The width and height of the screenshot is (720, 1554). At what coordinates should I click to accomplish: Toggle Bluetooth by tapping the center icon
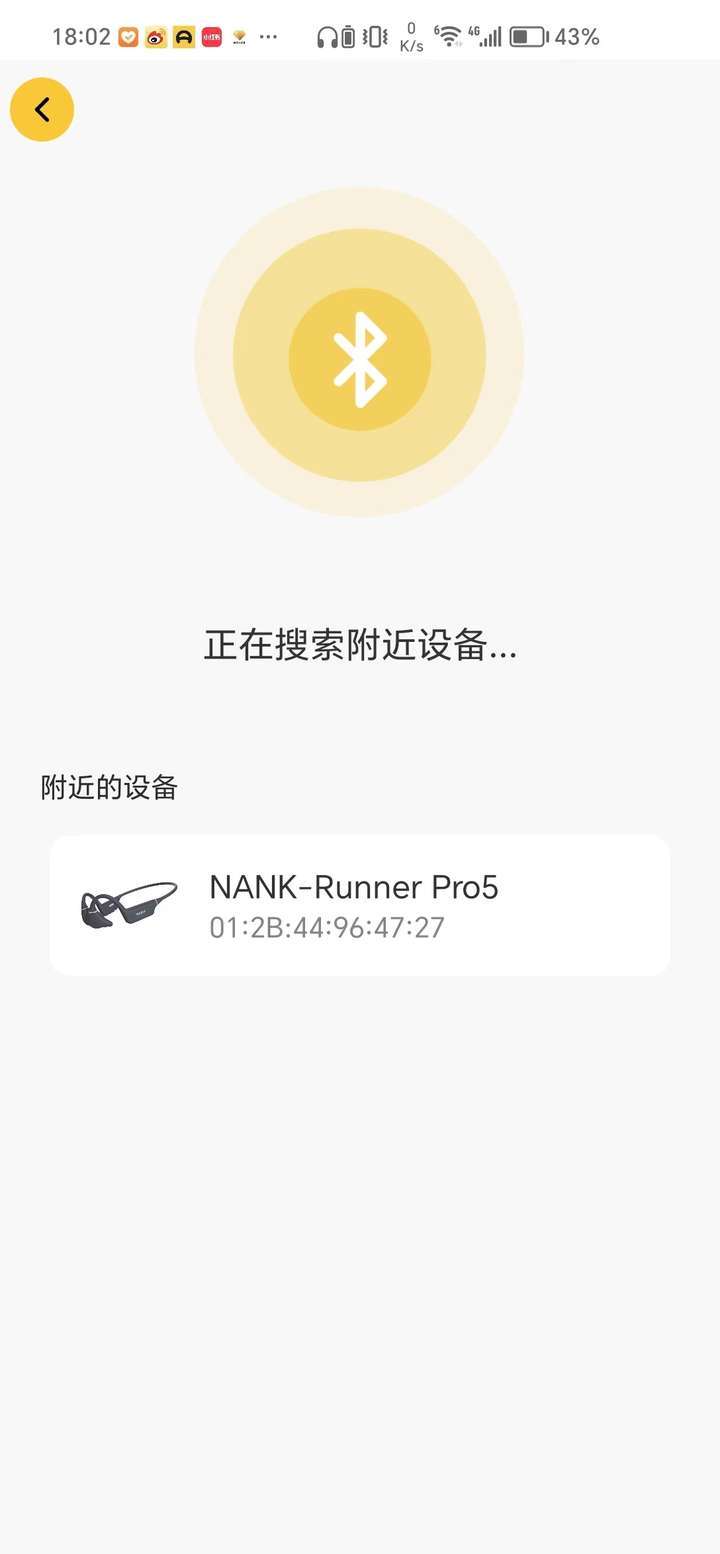click(x=360, y=358)
